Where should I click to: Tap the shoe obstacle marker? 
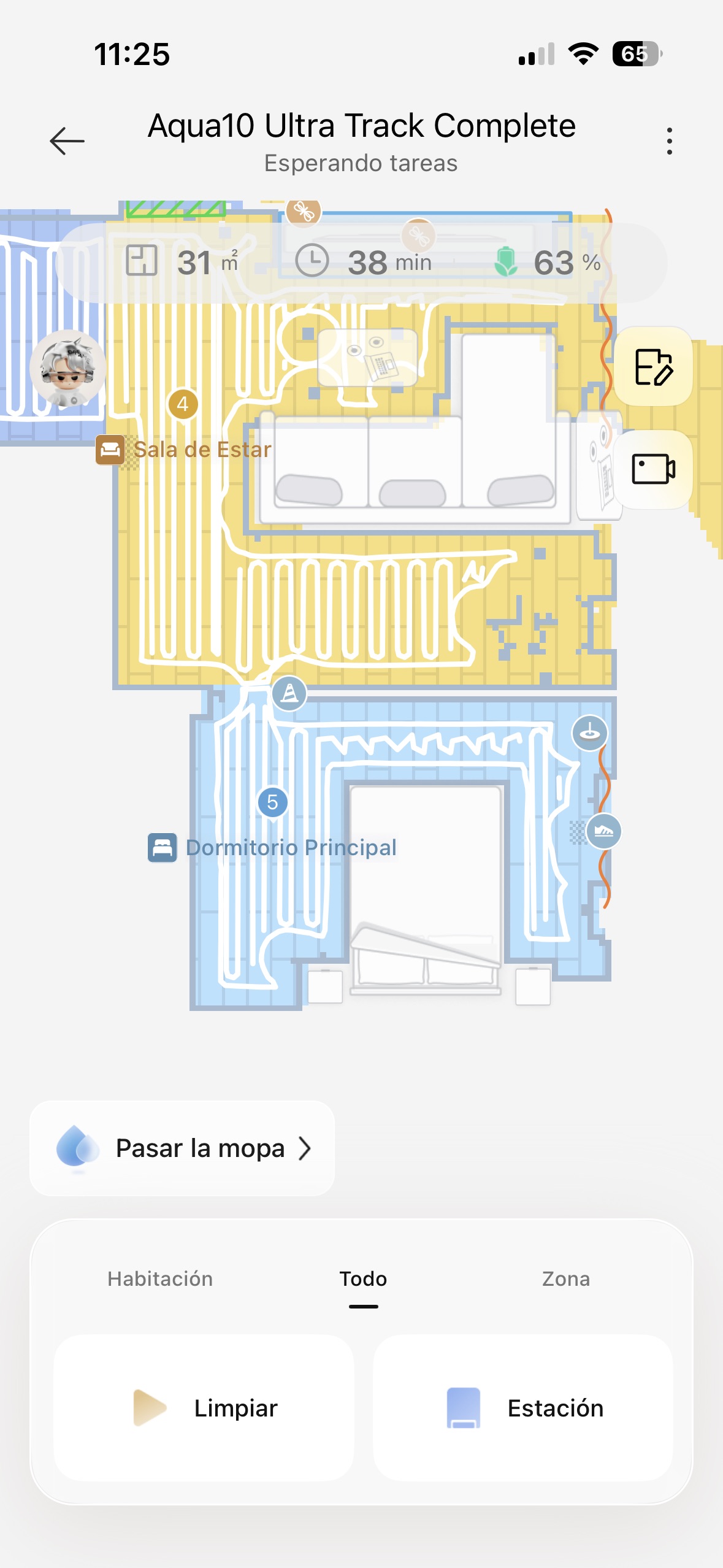point(603,831)
